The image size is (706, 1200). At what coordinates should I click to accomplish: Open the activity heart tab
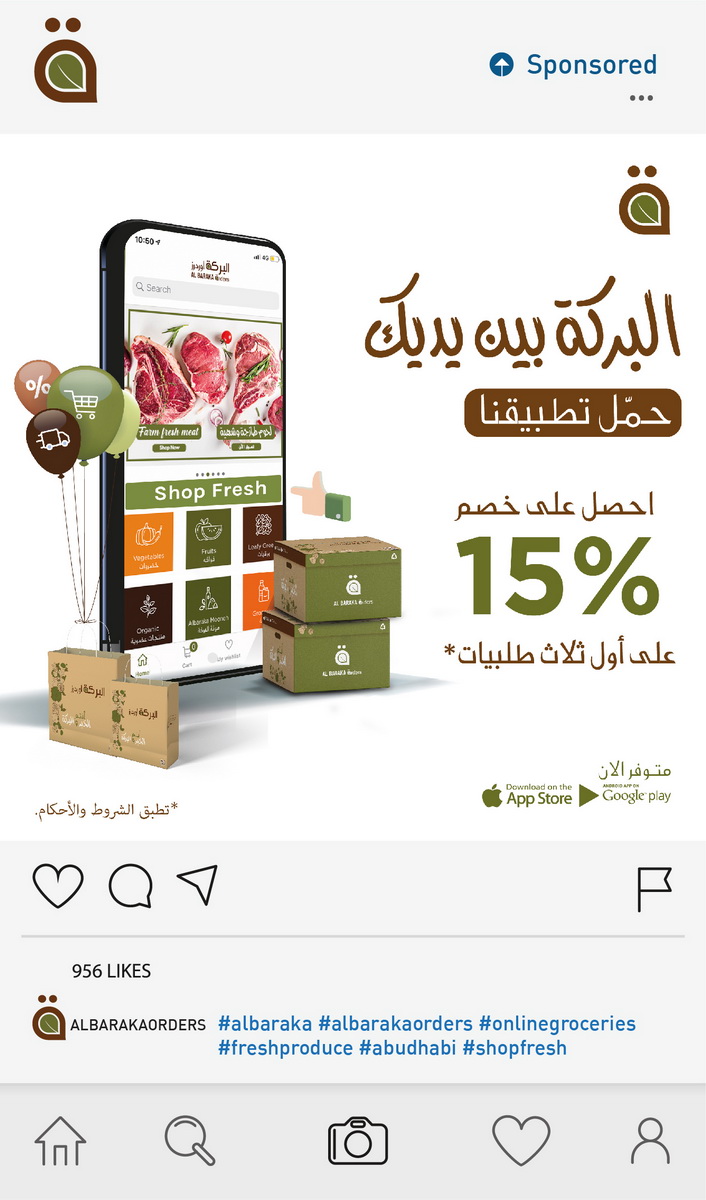click(521, 1141)
